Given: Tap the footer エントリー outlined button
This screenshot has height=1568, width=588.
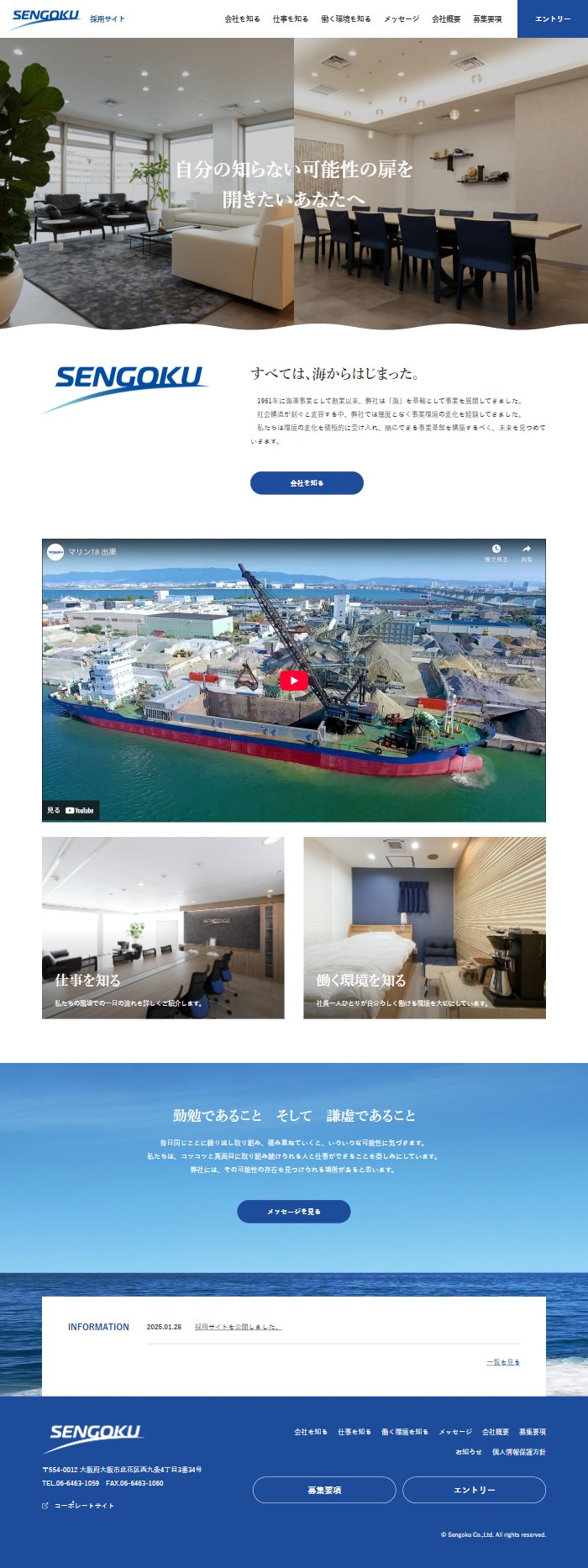Looking at the screenshot, I should 474,1490.
